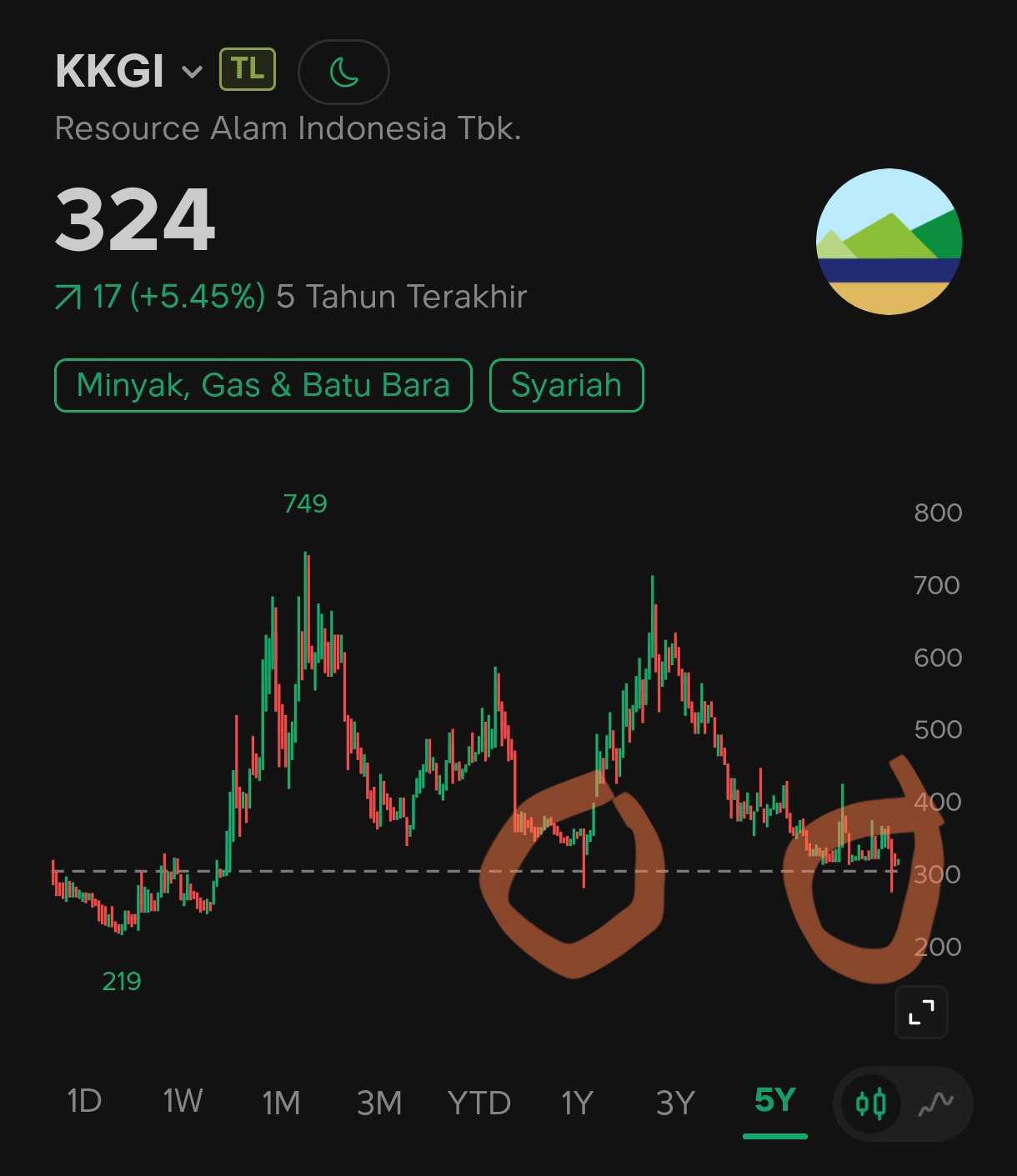This screenshot has width=1017, height=1176.
Task: Select YTD chart period
Action: pyautogui.click(x=478, y=1103)
